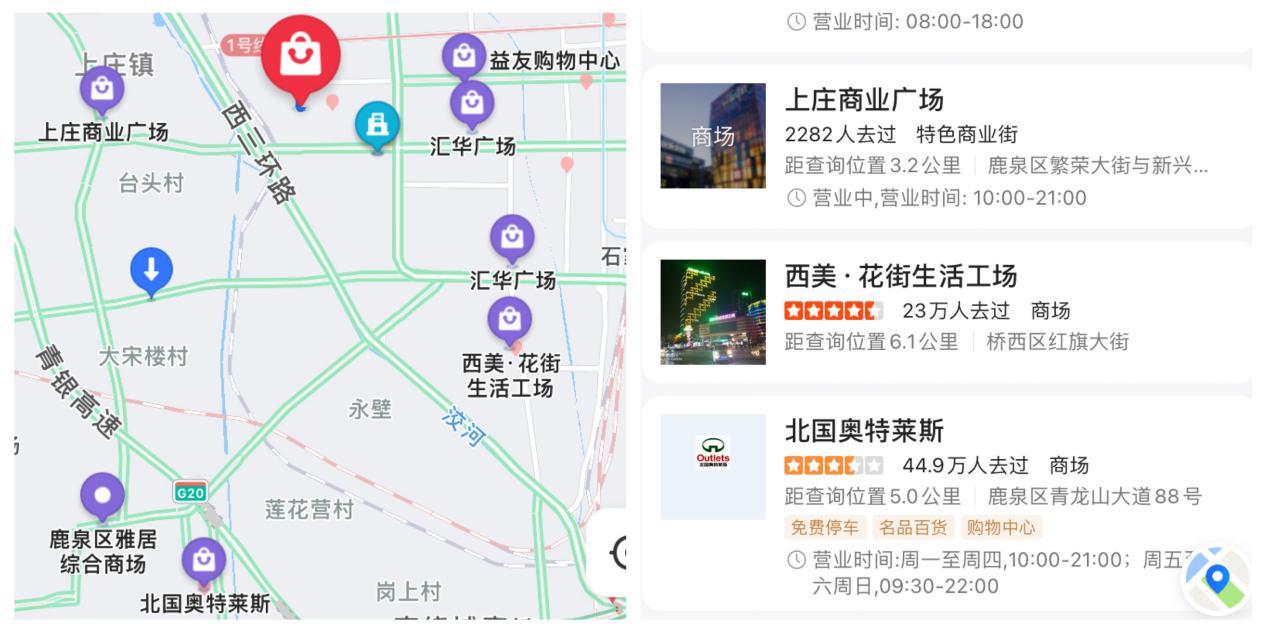Tap the 鹿泉区雅居综合商场 map marker
This screenshot has height=632, width=1265.
pos(102,495)
